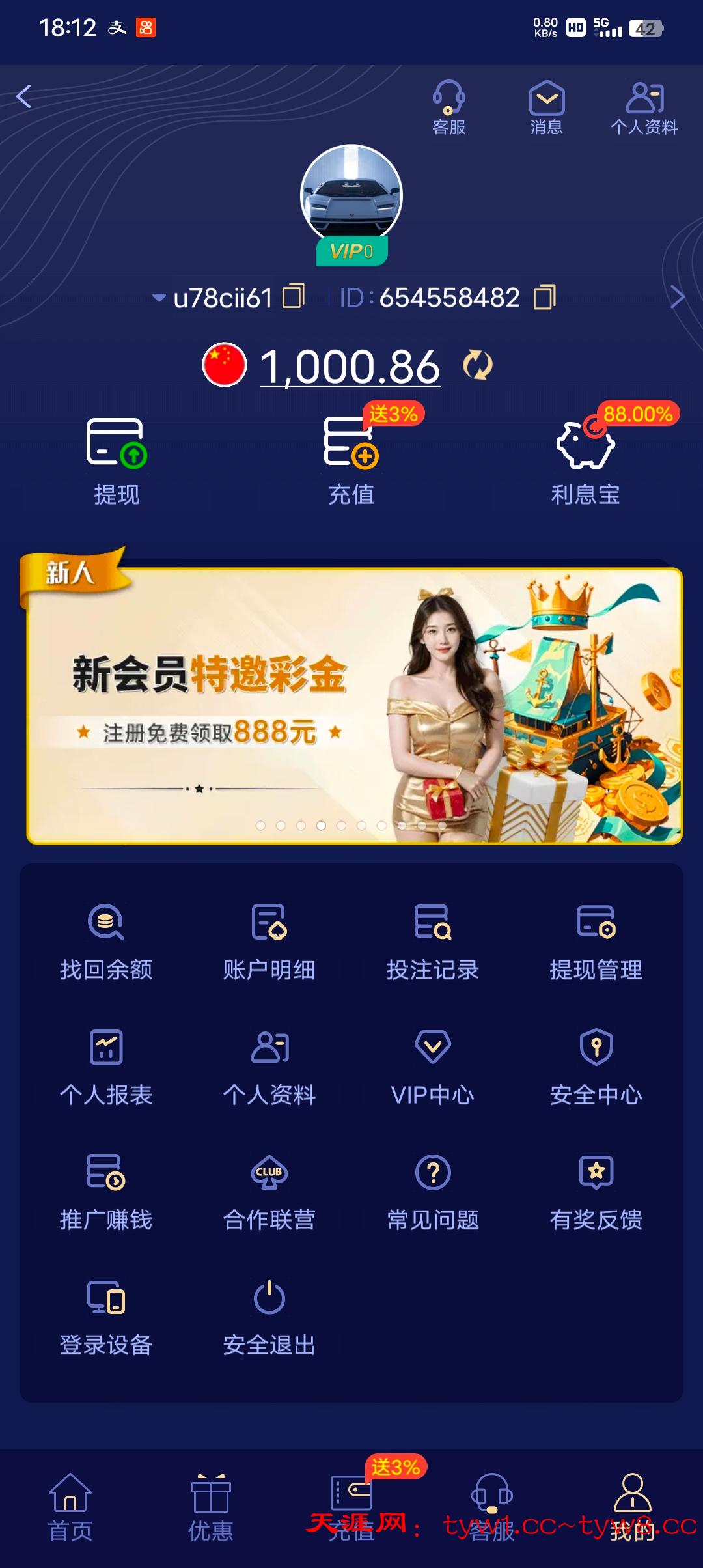Open 客服 customer service at top
The width and height of the screenshot is (703, 1568).
448,107
